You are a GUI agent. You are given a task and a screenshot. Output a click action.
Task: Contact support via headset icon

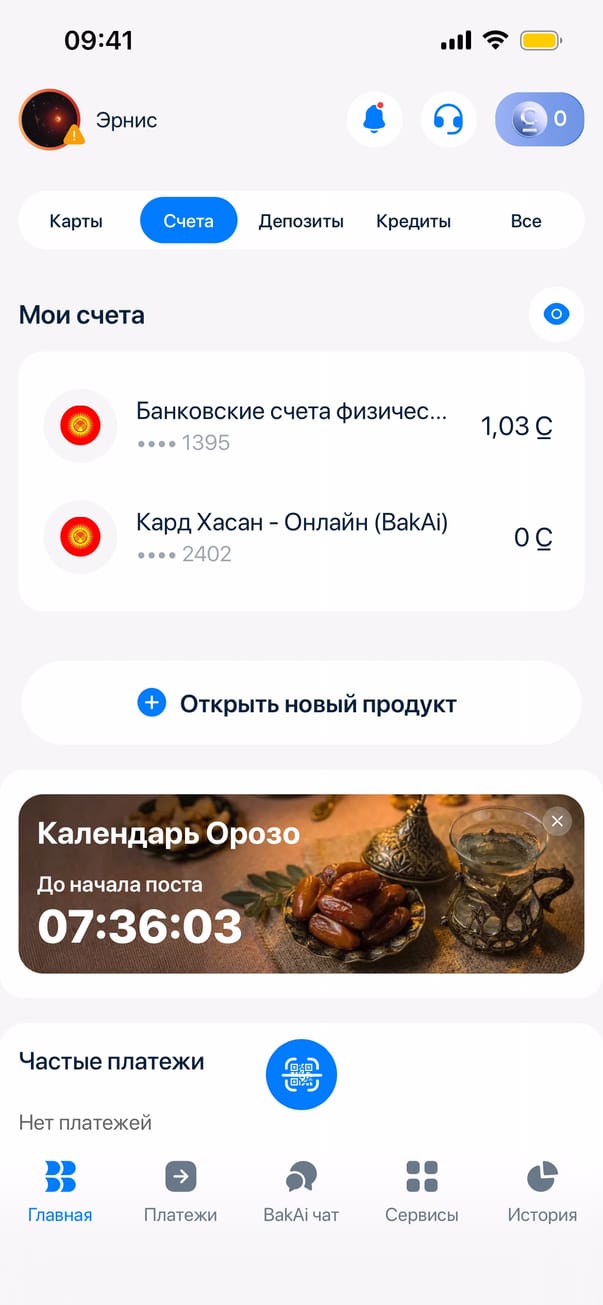click(448, 119)
